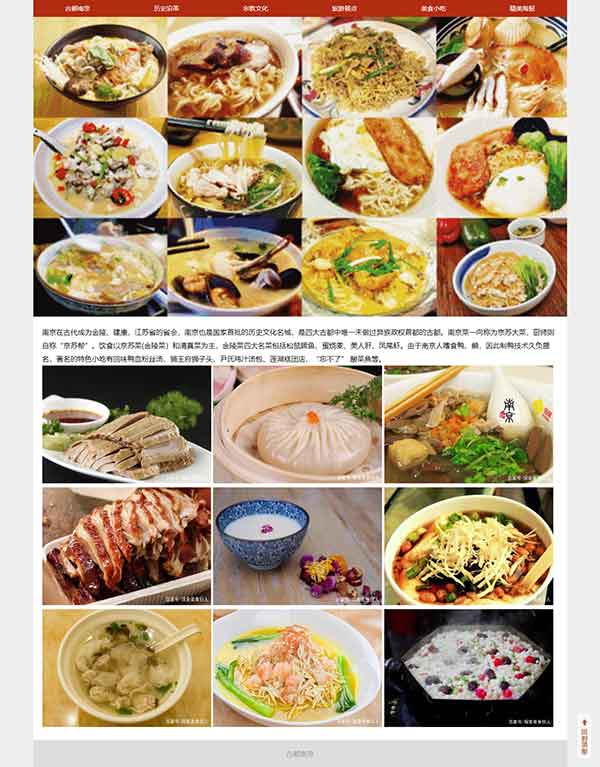The image size is (600, 767).
Task: Switch to the 历史沿革 tab
Action: pyautogui.click(x=166, y=7)
